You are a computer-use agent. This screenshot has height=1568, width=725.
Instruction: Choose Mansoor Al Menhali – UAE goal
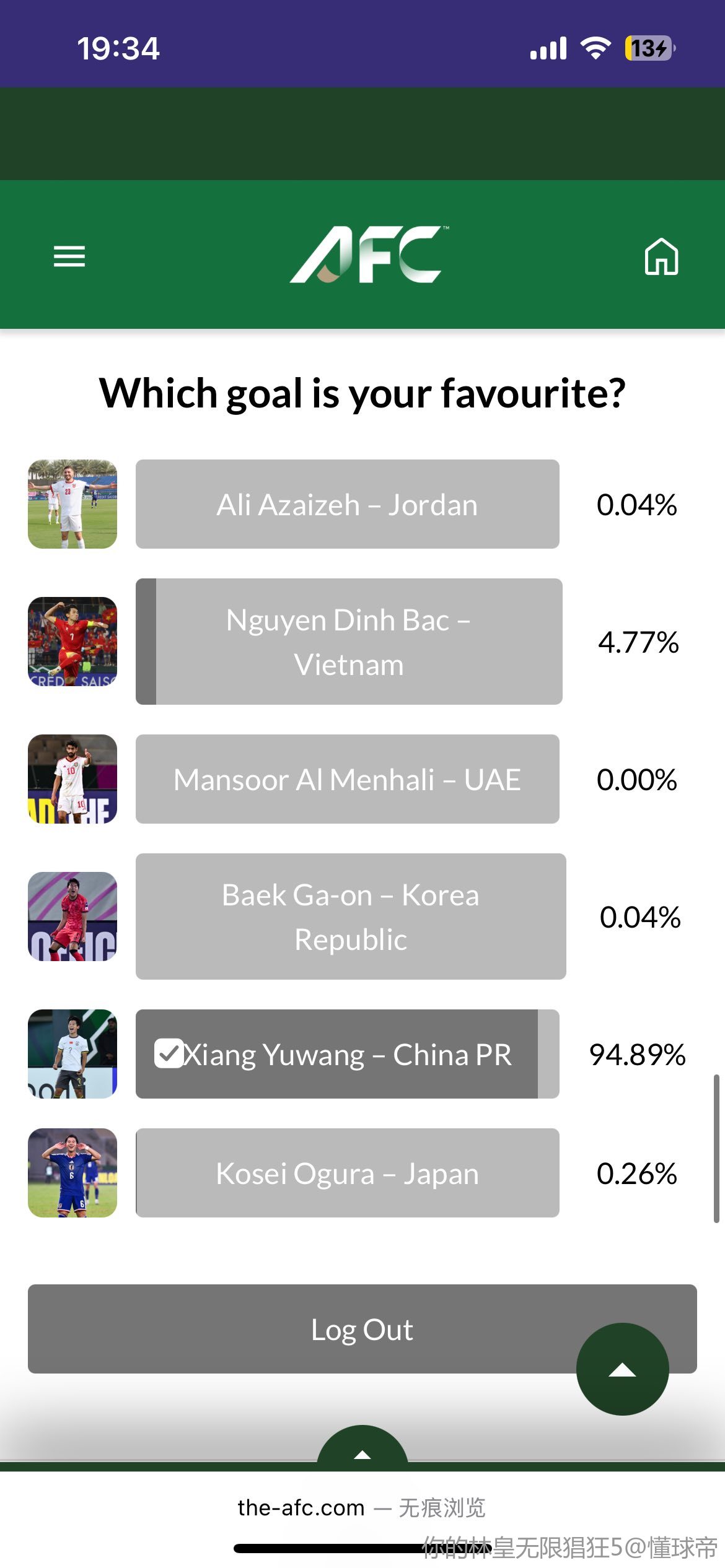tap(347, 779)
